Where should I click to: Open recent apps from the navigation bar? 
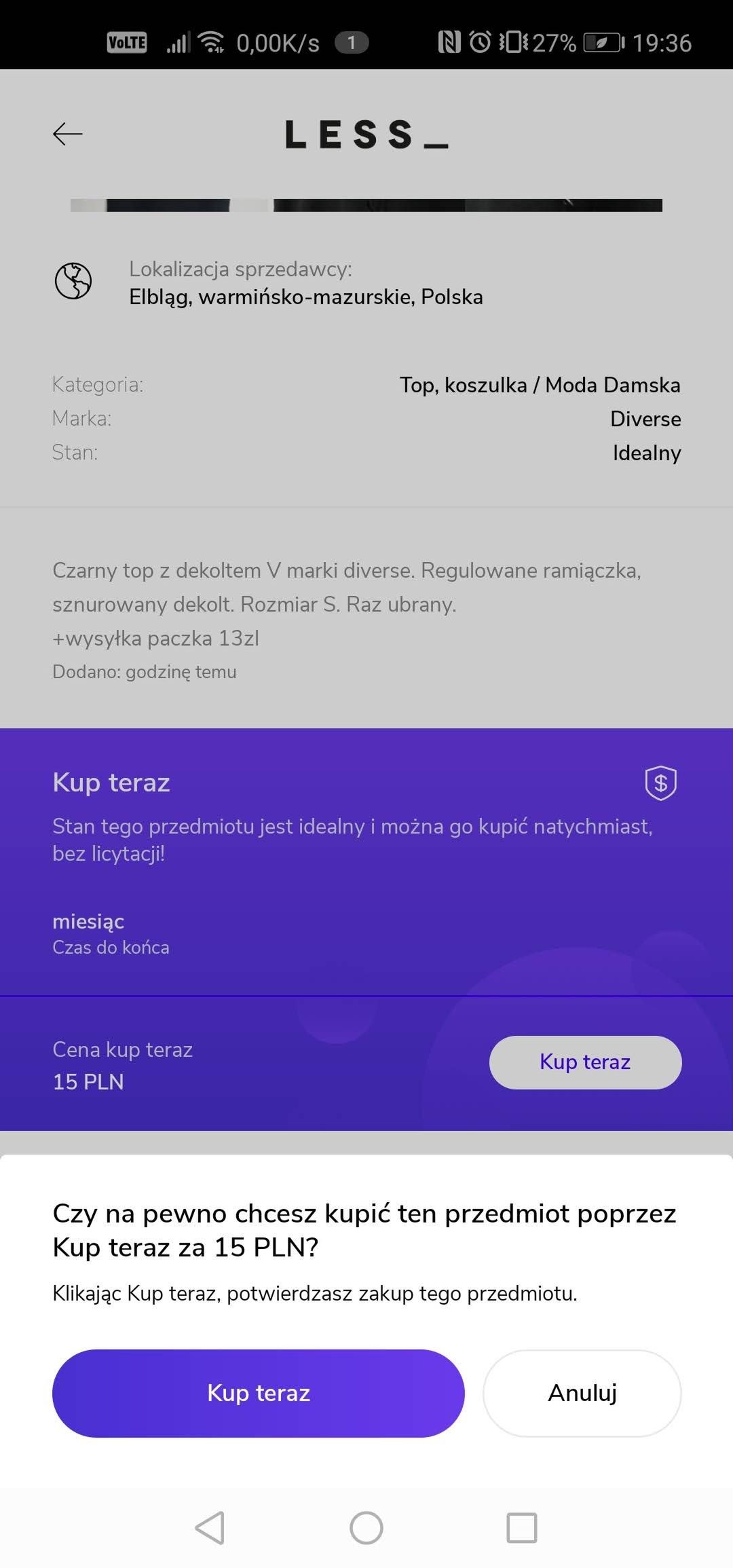[x=522, y=1528]
